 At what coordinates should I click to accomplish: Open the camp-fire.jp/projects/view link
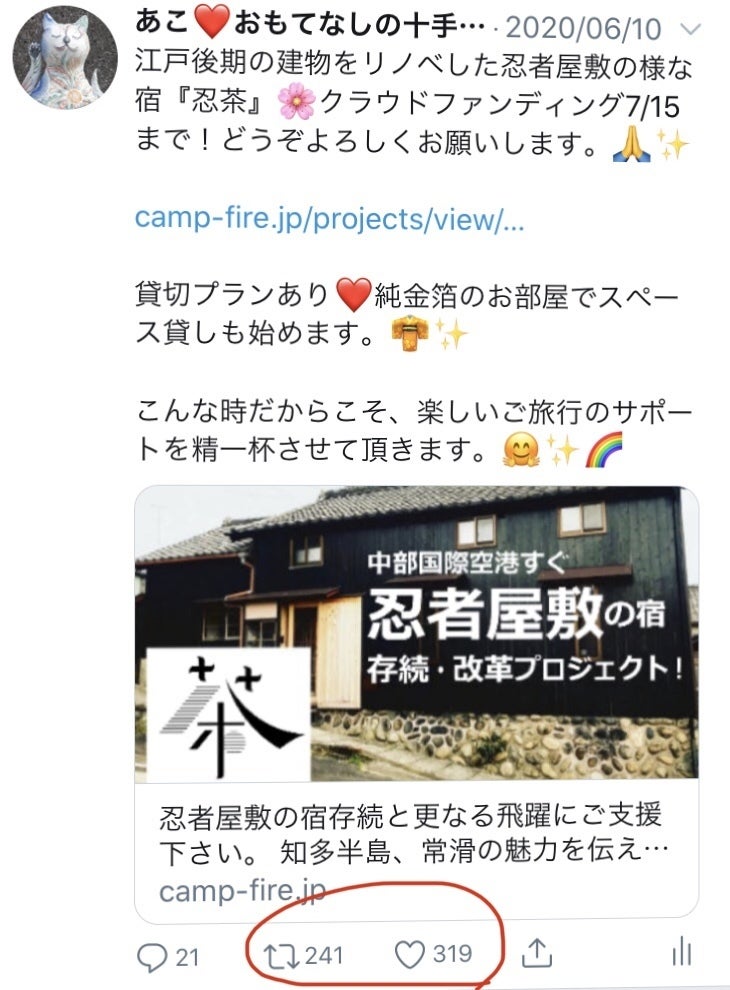click(x=329, y=219)
